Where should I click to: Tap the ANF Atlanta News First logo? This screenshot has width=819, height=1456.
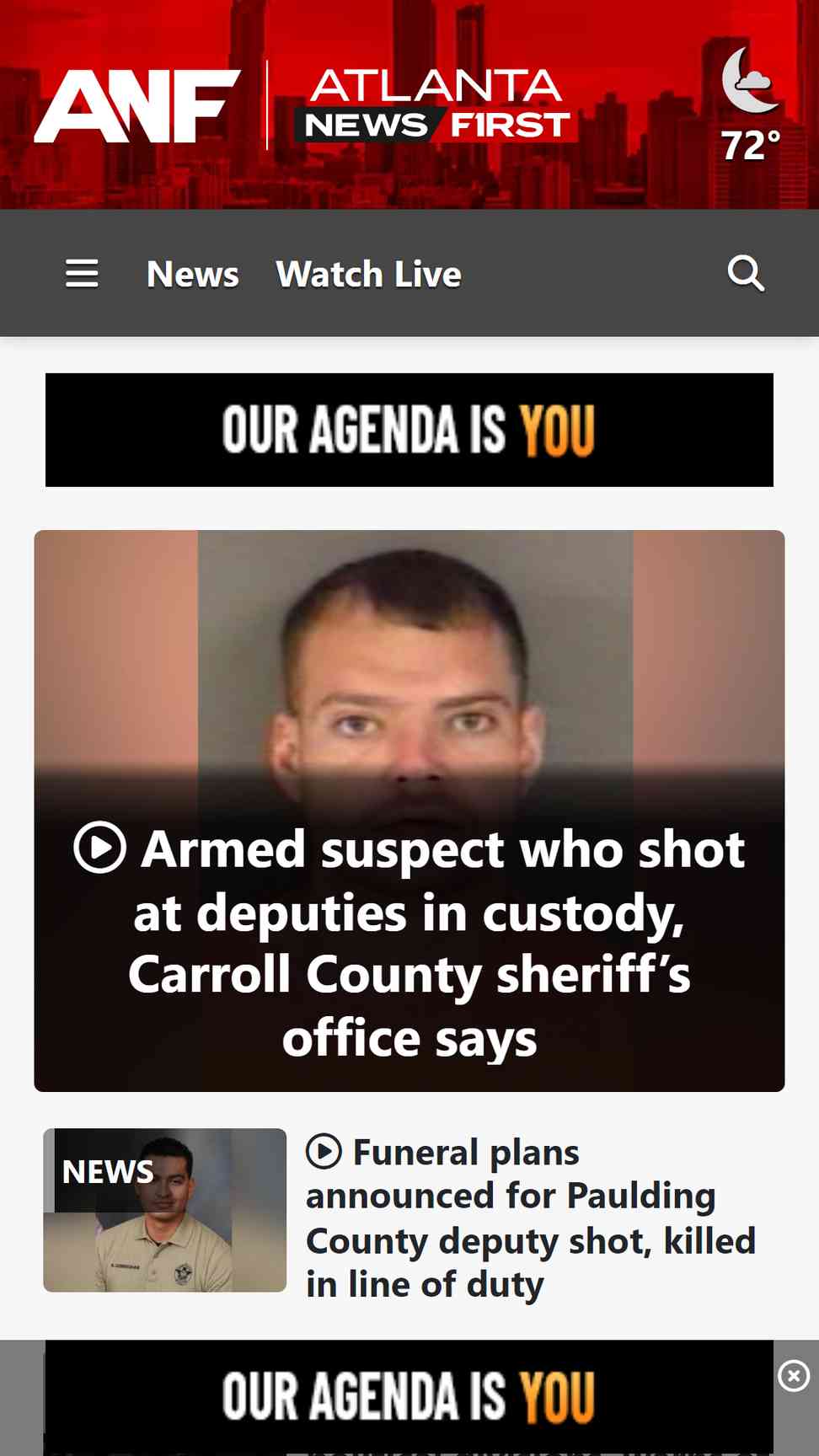tap(305, 106)
